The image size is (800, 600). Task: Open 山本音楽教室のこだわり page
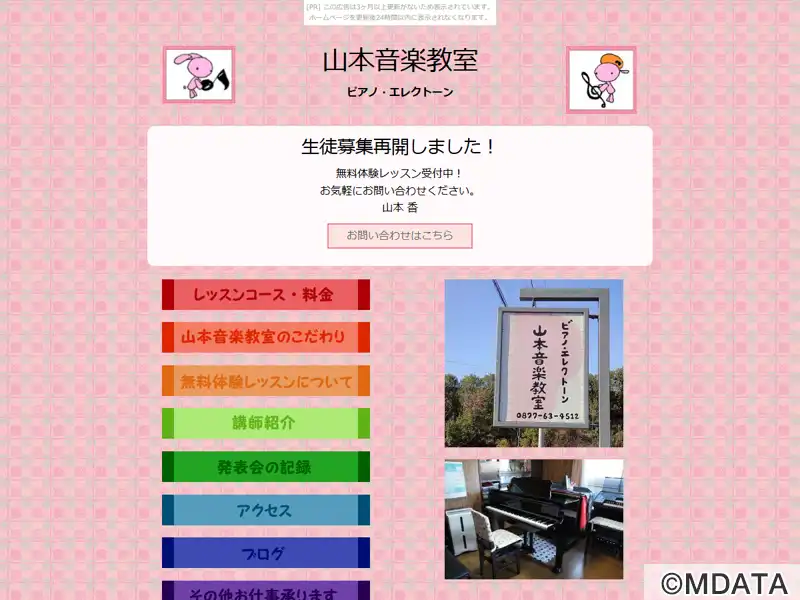266,338
